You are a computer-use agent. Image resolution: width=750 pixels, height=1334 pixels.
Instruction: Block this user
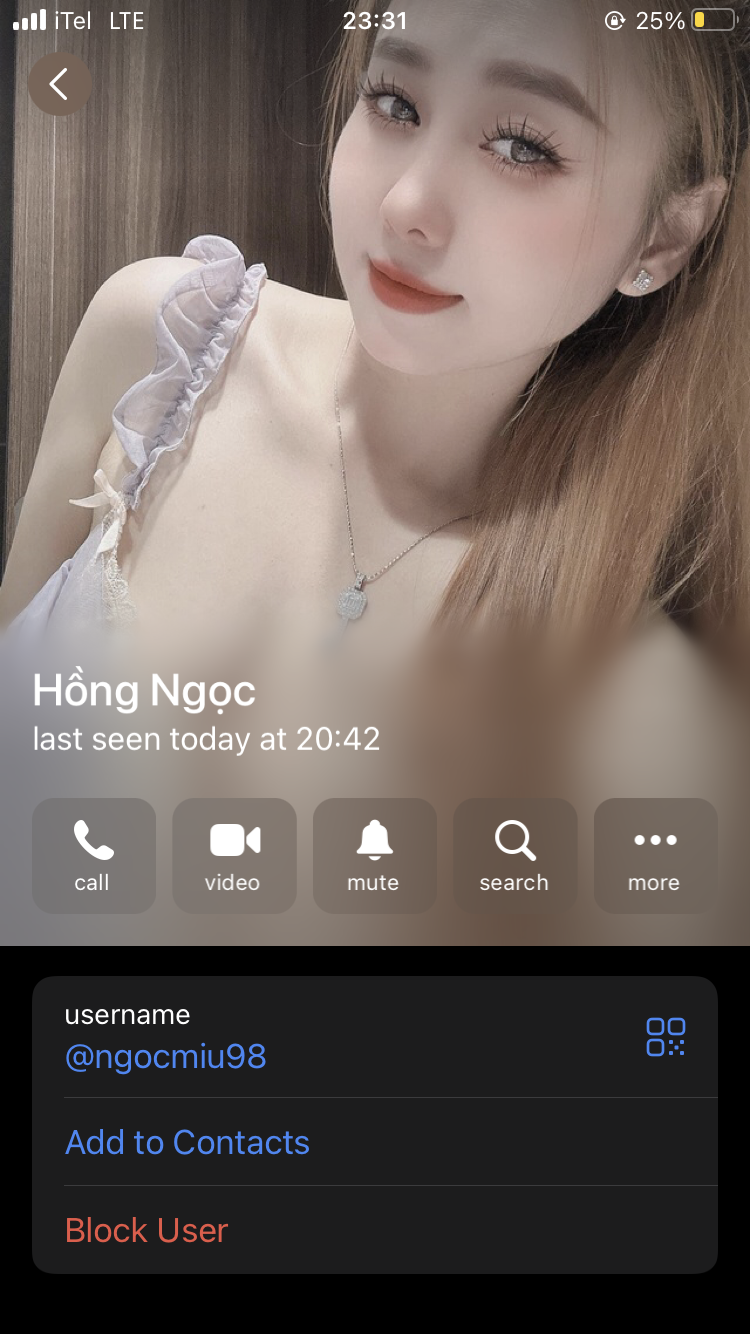[146, 1230]
